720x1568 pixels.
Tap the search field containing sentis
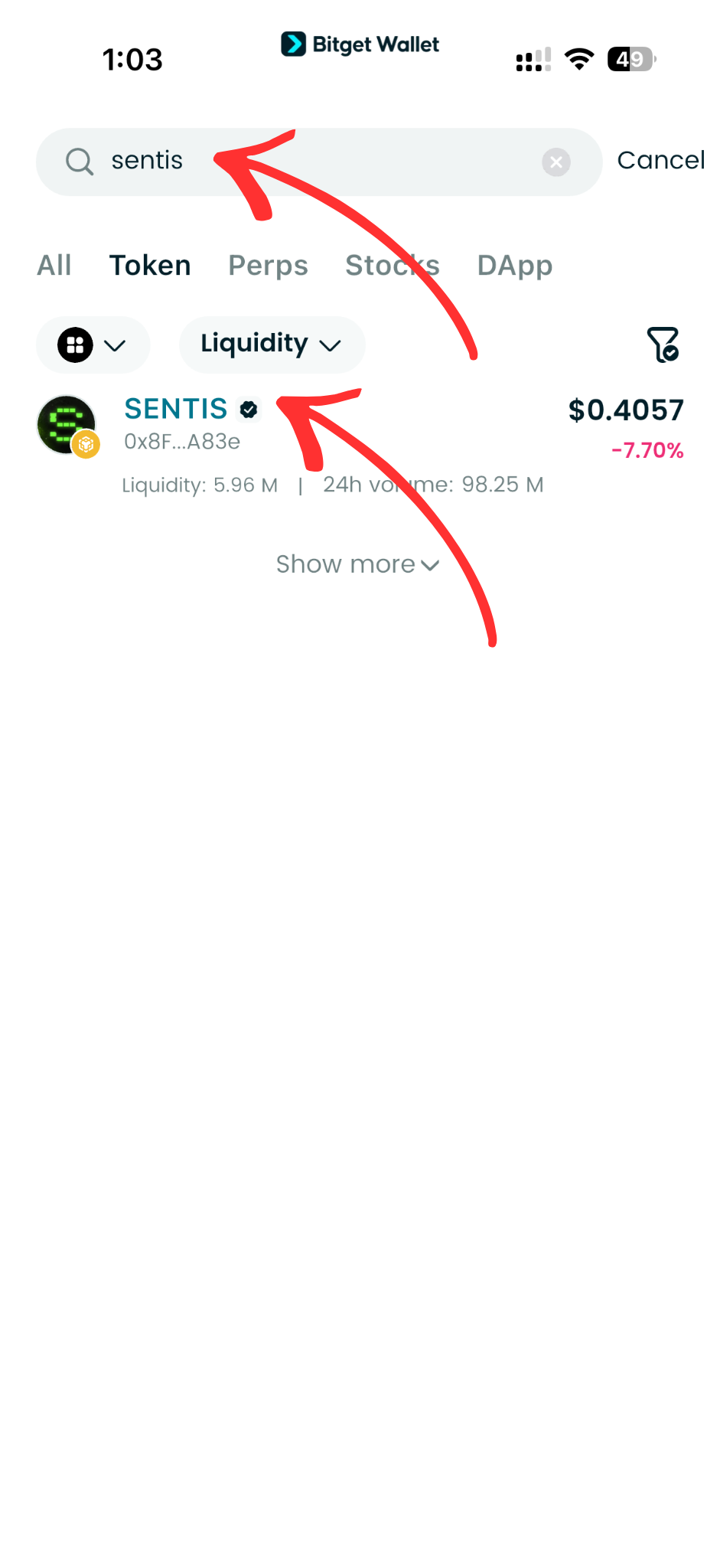coord(306,162)
